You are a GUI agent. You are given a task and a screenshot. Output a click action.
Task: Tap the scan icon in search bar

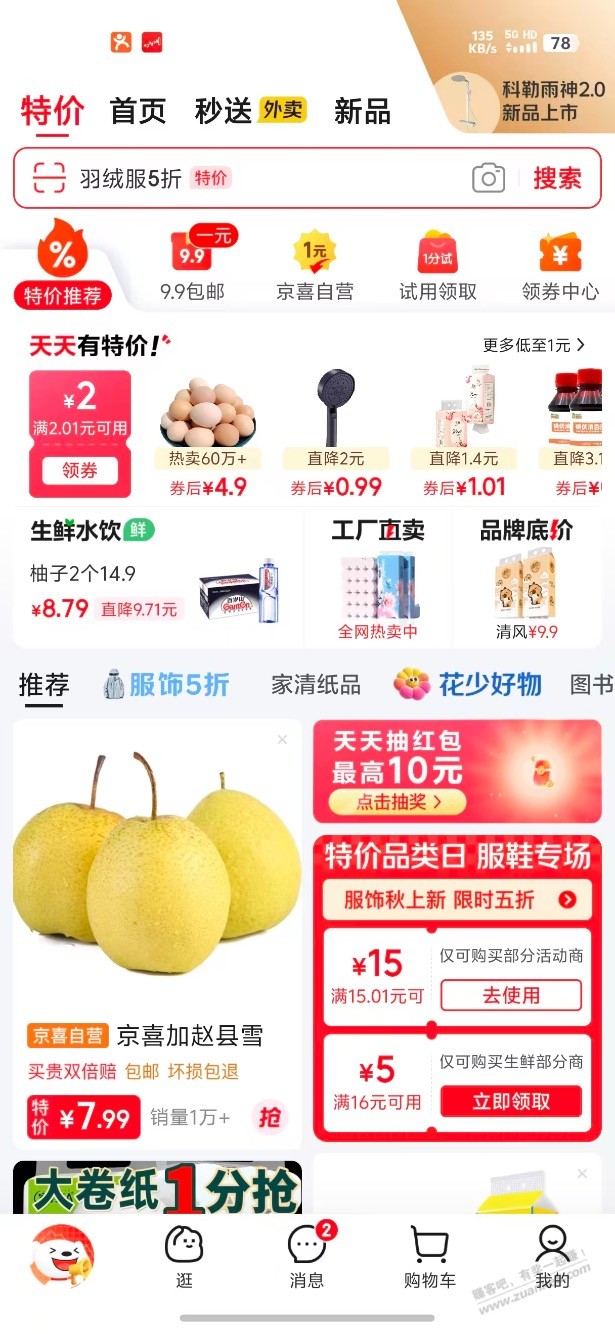tap(49, 179)
